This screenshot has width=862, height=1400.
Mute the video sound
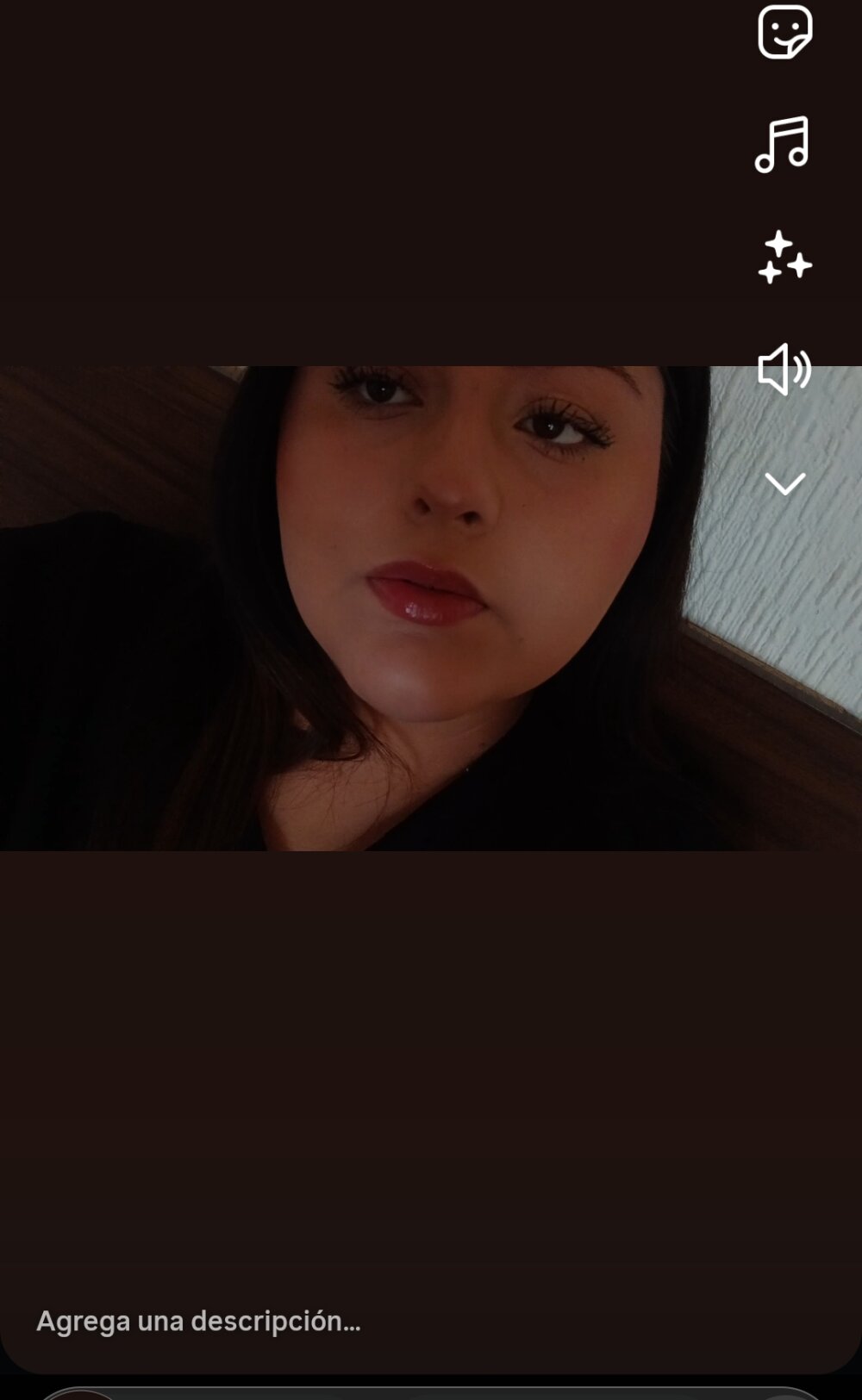784,370
